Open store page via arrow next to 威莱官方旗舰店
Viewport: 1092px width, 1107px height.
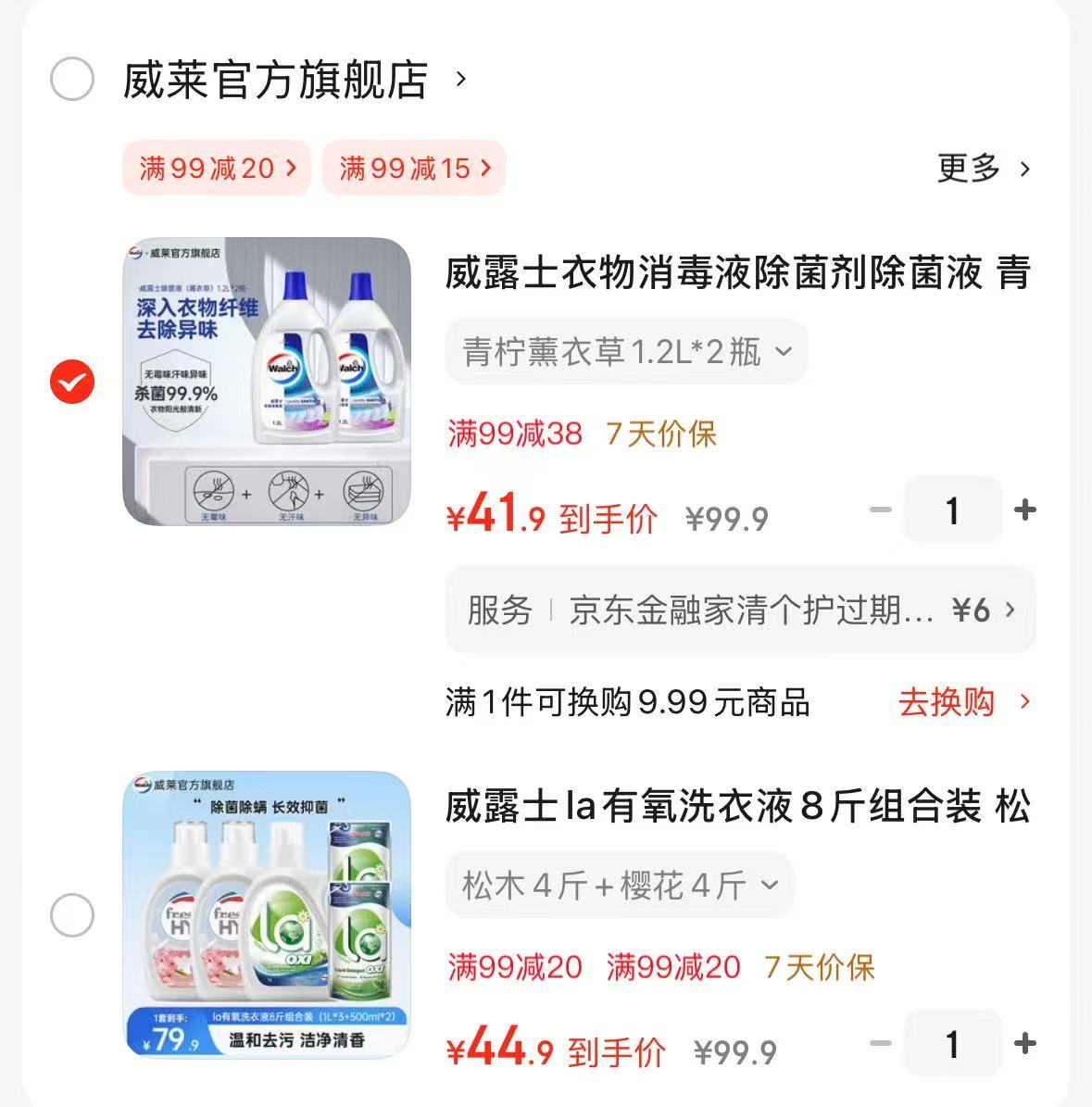458,80
